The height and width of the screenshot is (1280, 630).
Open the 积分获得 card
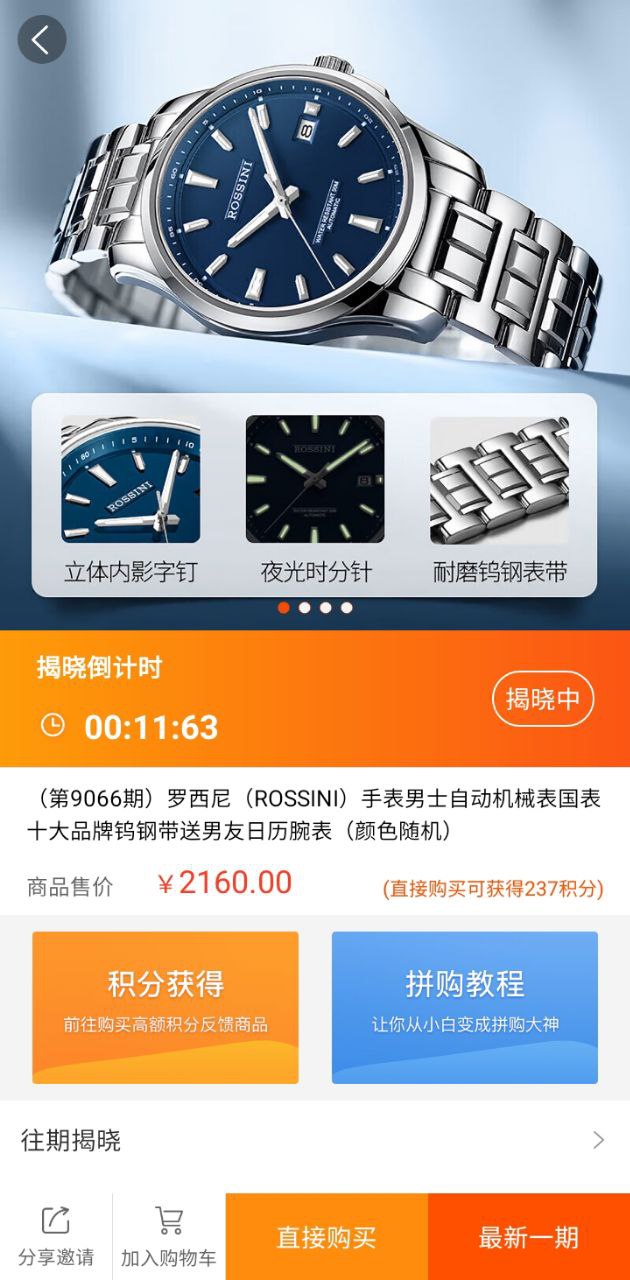coord(165,1006)
